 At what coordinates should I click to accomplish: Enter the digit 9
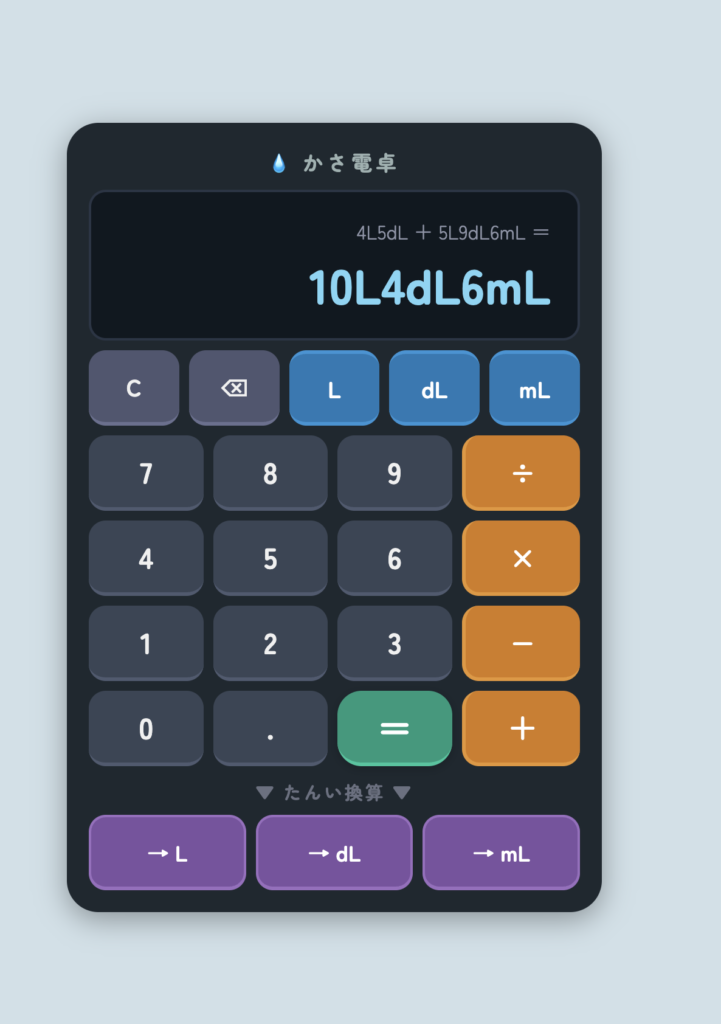coord(394,473)
